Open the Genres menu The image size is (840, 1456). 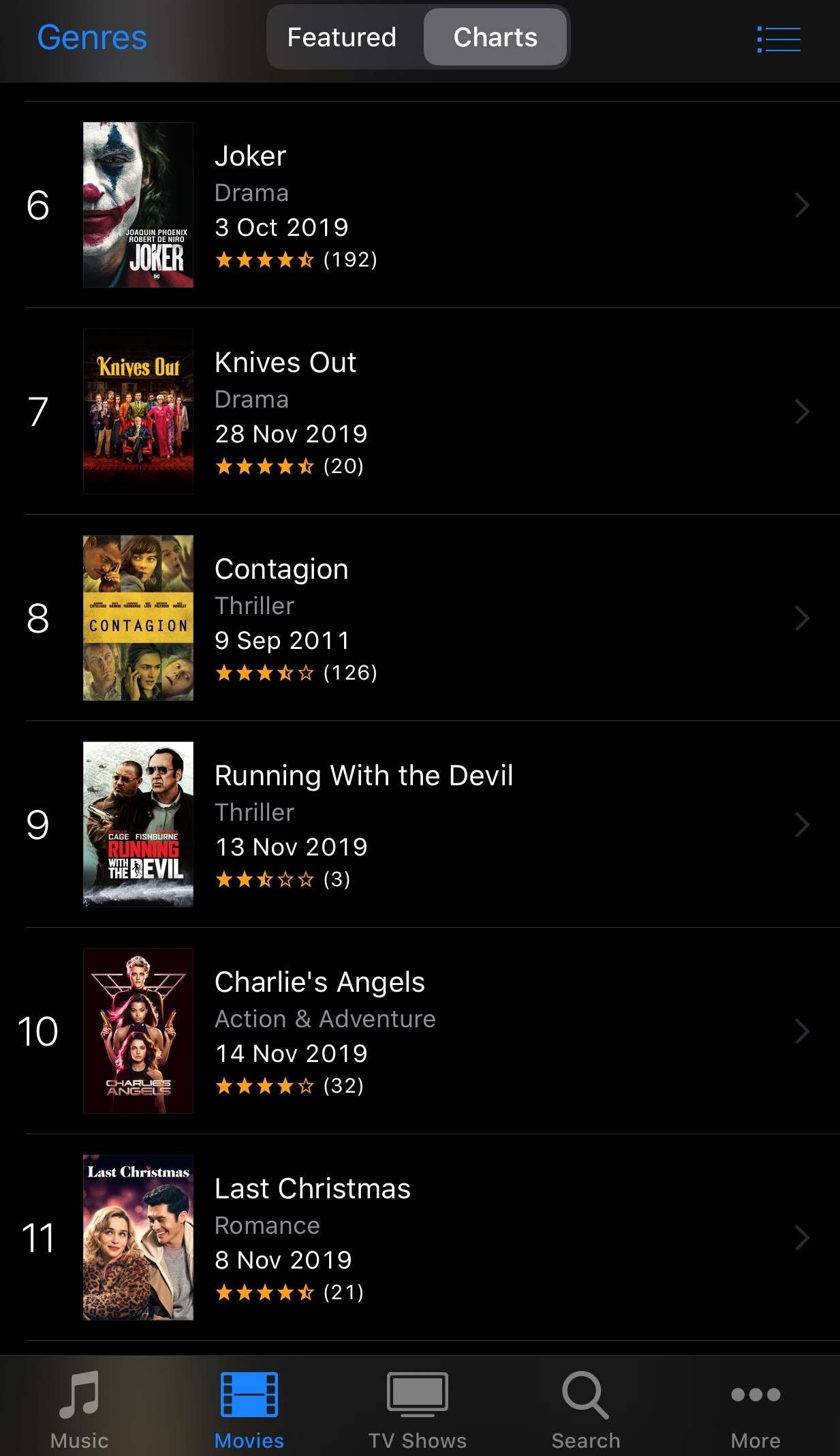click(91, 37)
